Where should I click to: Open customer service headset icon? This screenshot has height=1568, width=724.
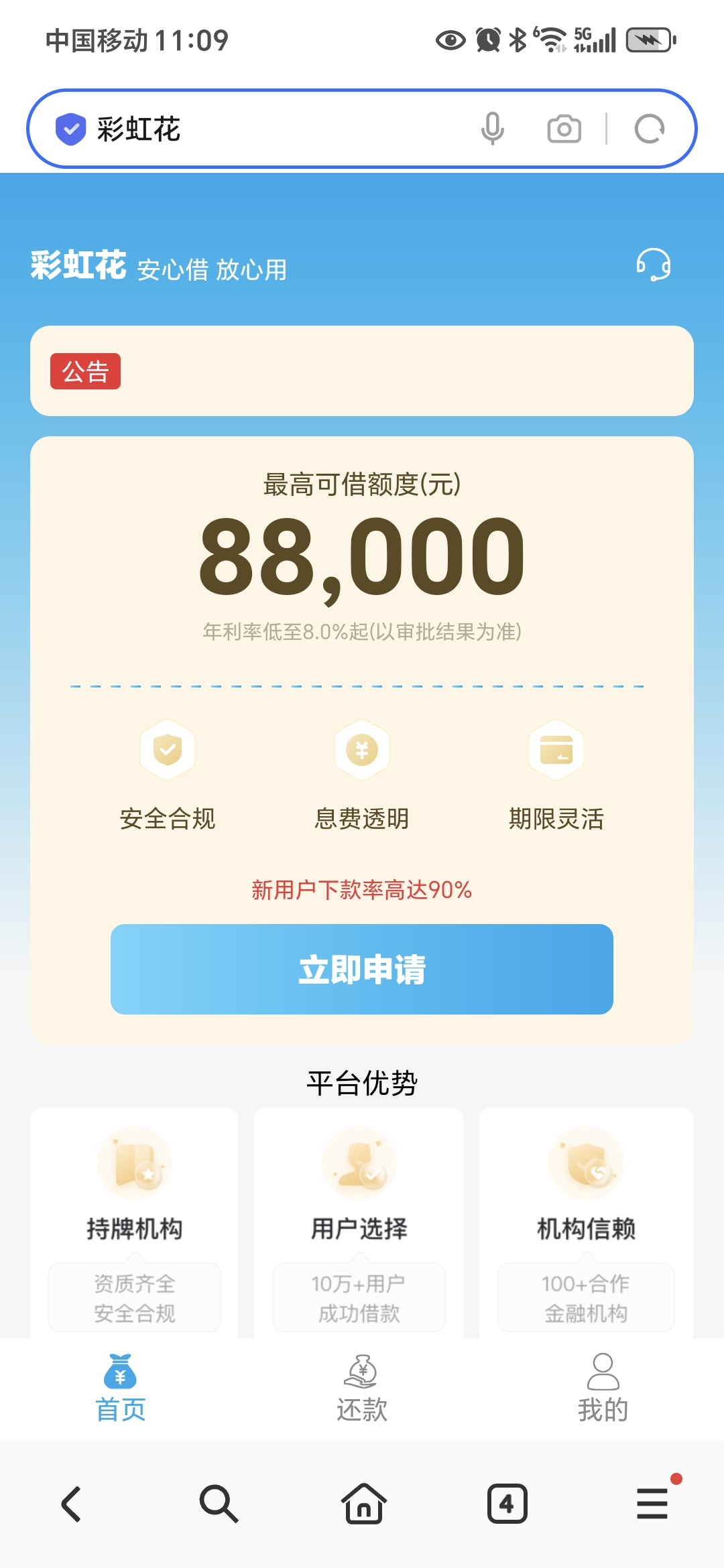coord(653,265)
